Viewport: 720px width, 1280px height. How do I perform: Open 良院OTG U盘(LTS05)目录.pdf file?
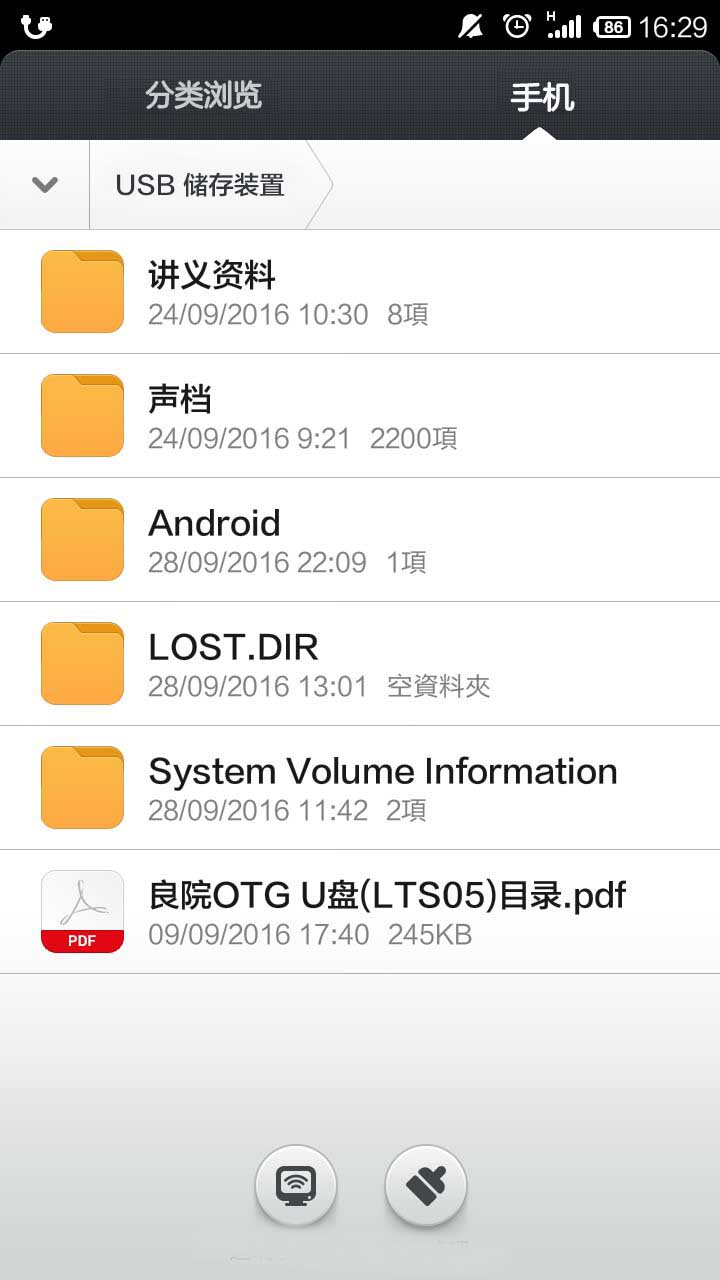pyautogui.click(x=360, y=911)
